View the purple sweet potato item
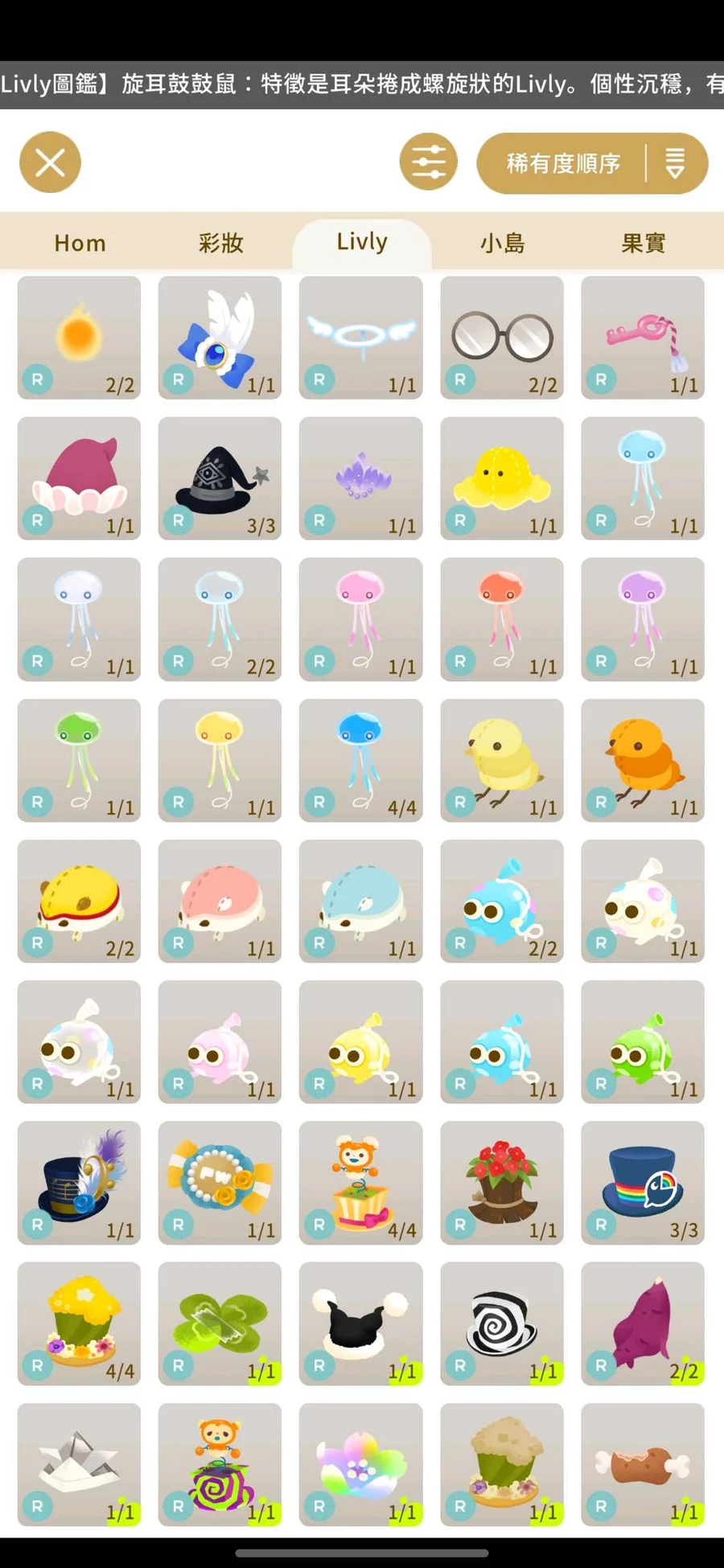The image size is (724, 1568). pos(643,1324)
